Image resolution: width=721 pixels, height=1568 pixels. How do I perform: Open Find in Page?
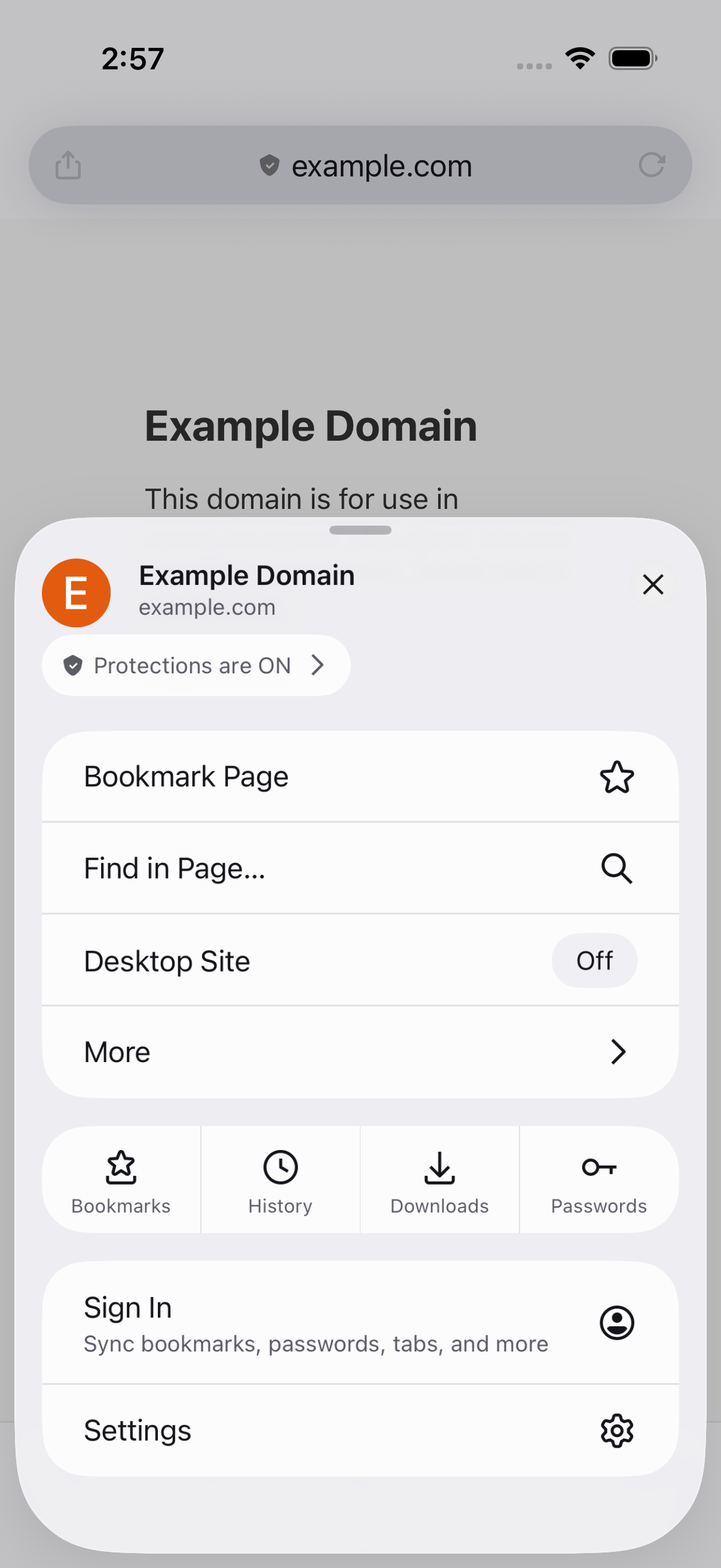[x=360, y=868]
